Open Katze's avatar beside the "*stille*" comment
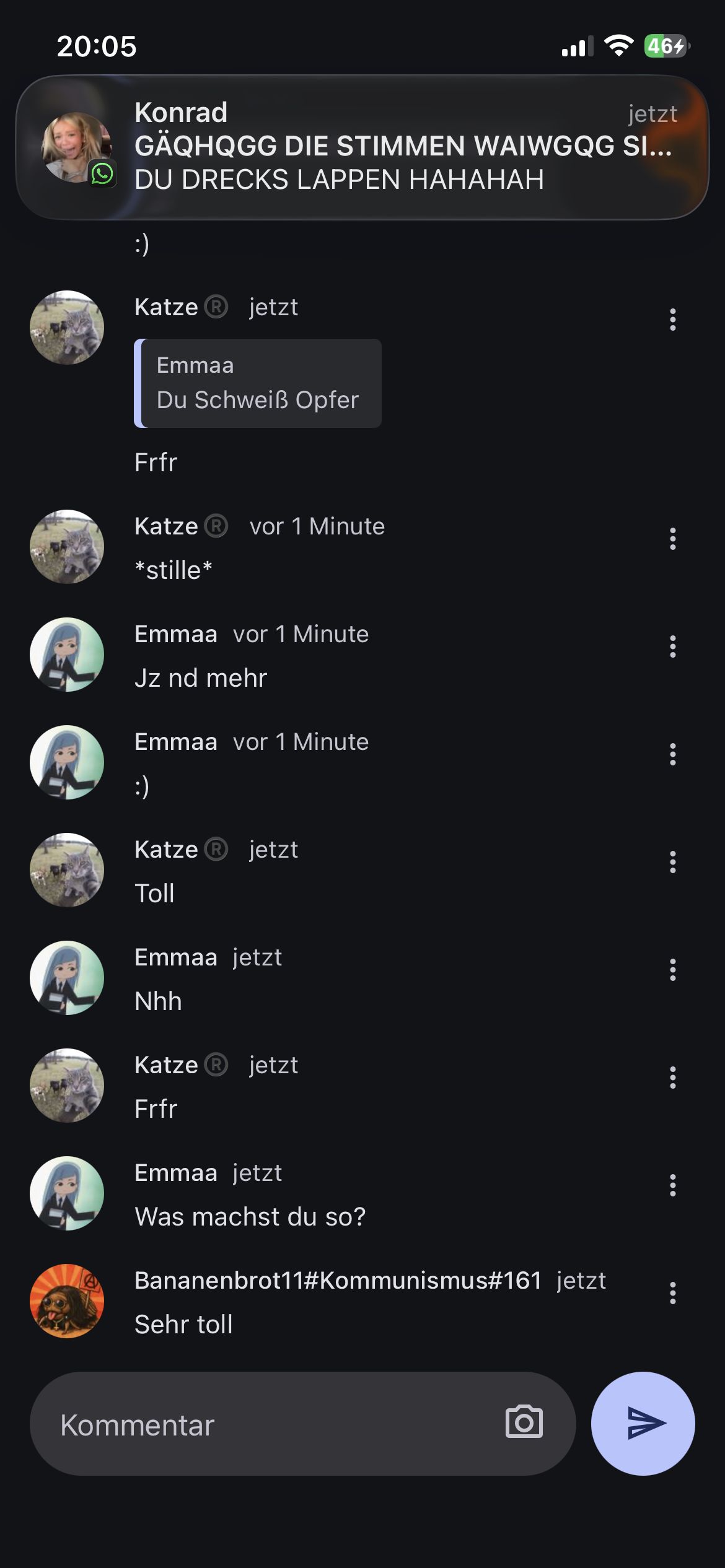The height and width of the screenshot is (1568, 725). pyautogui.click(x=67, y=546)
